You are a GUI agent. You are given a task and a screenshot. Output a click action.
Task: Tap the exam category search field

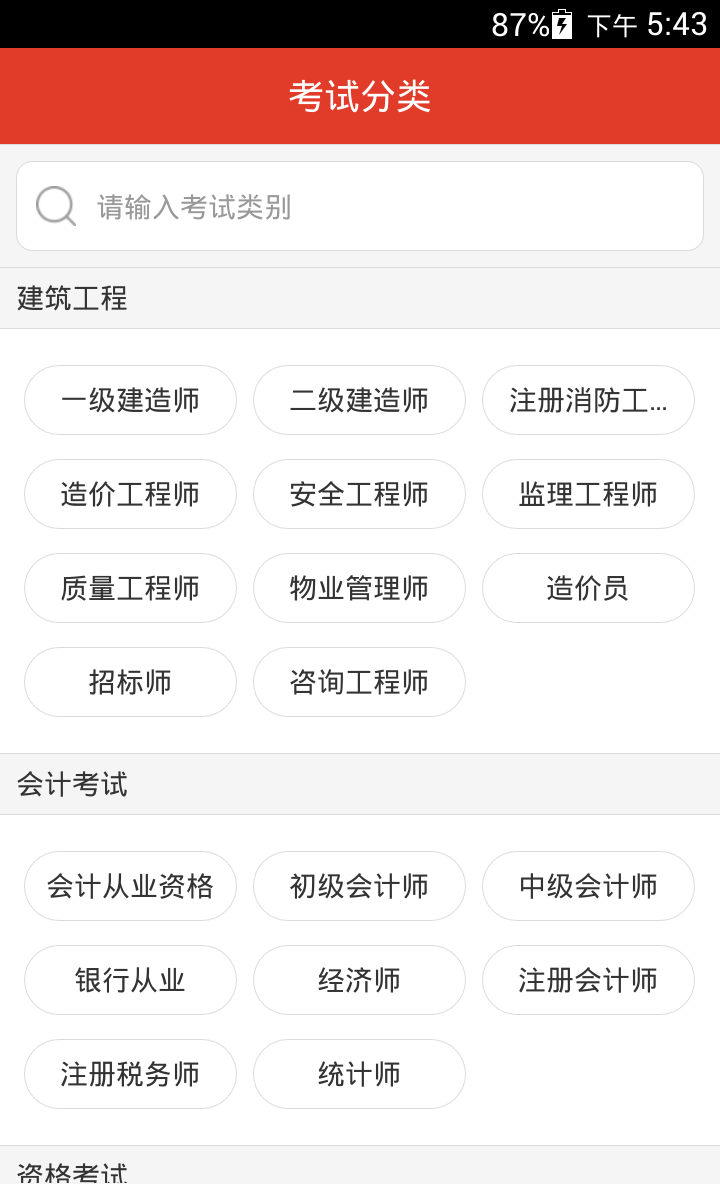coord(360,206)
